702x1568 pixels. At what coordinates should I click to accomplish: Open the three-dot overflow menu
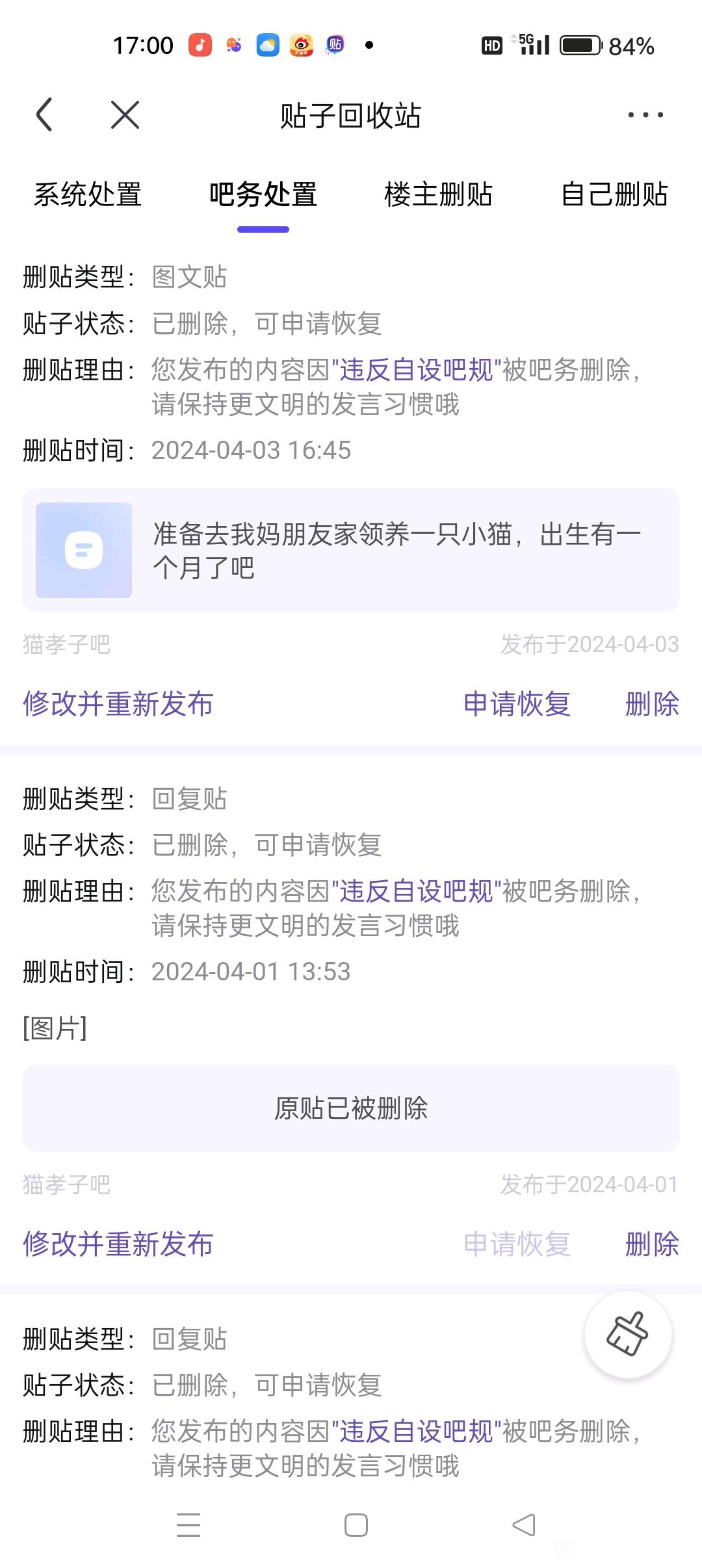(x=645, y=115)
